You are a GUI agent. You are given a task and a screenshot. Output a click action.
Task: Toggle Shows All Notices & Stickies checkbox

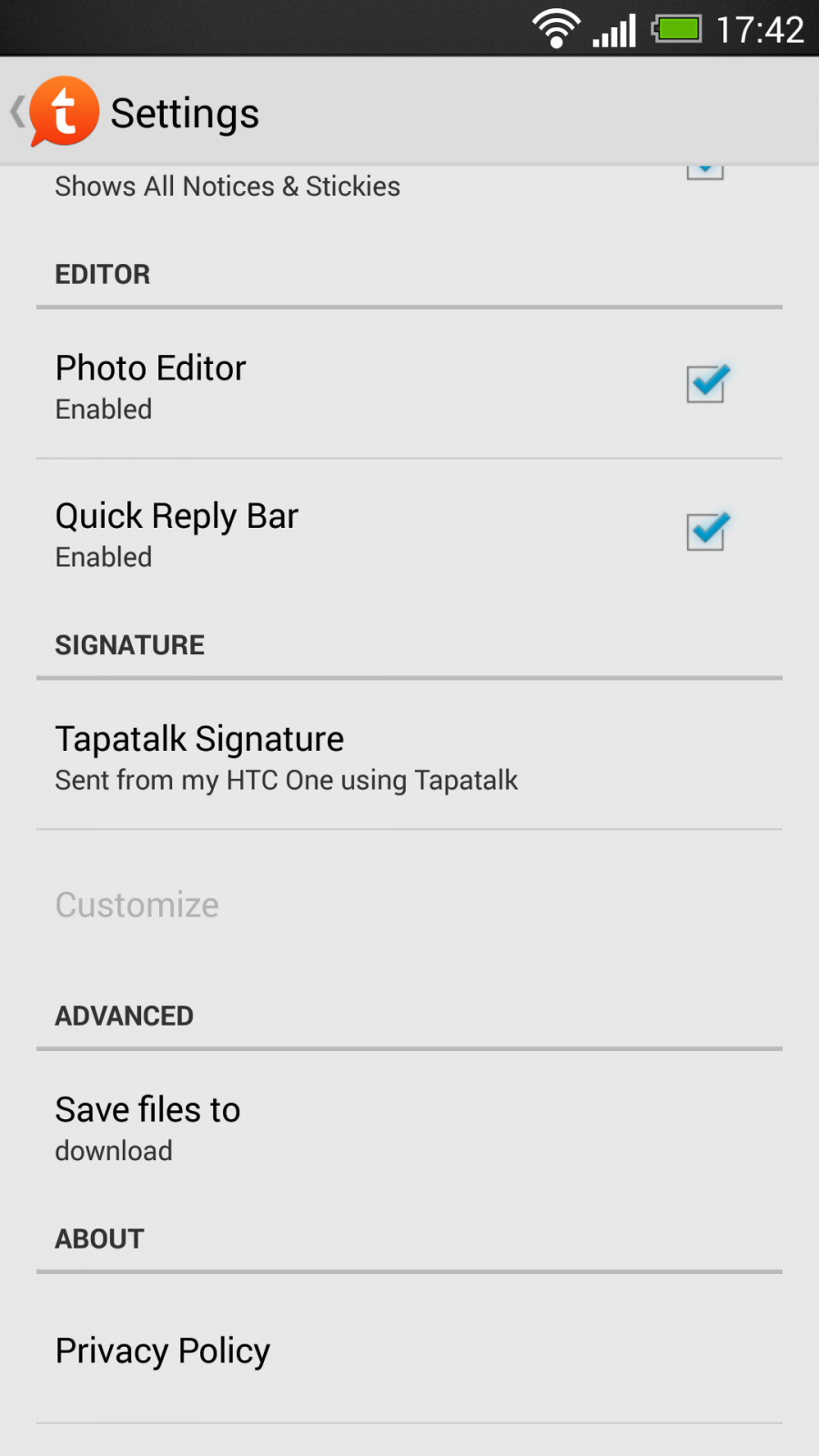point(705,172)
